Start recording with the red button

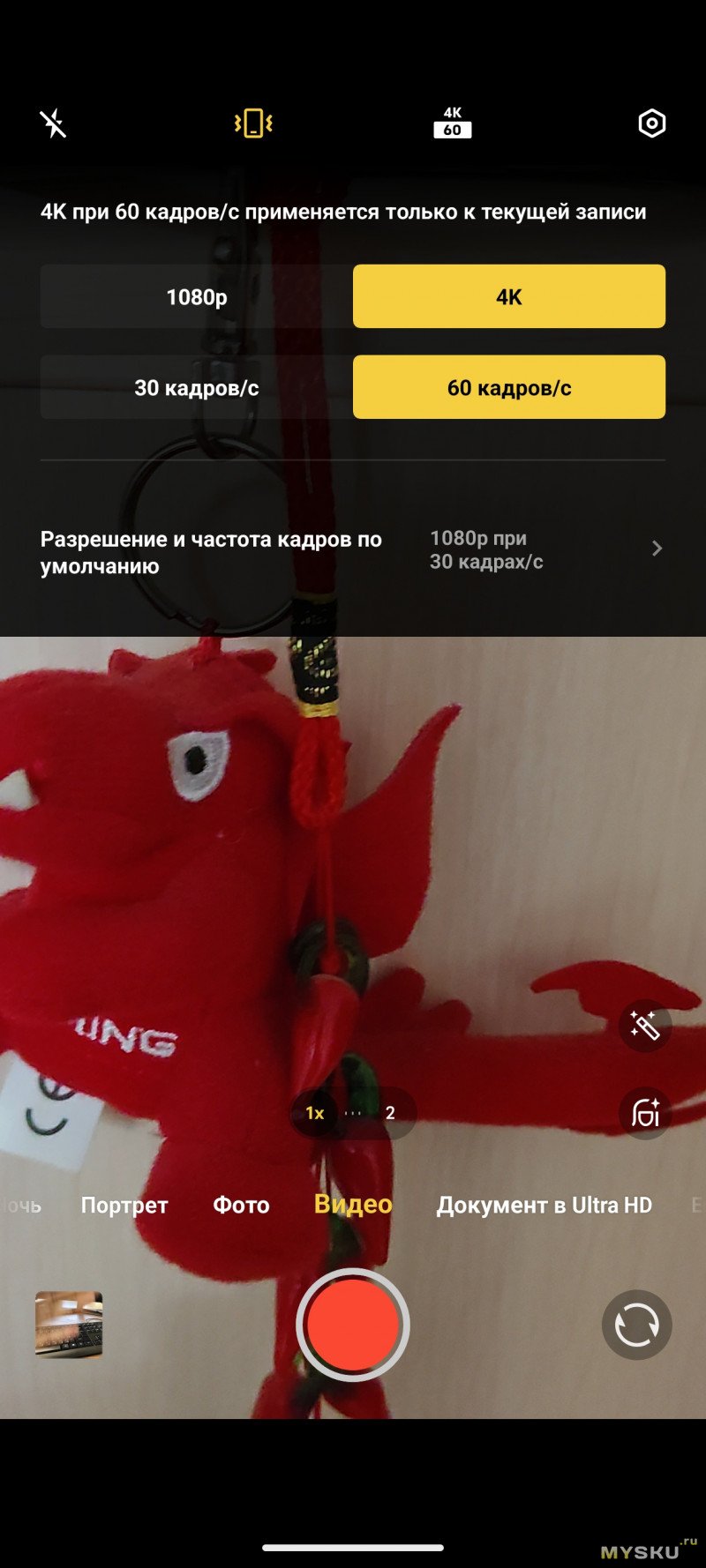[x=353, y=1325]
